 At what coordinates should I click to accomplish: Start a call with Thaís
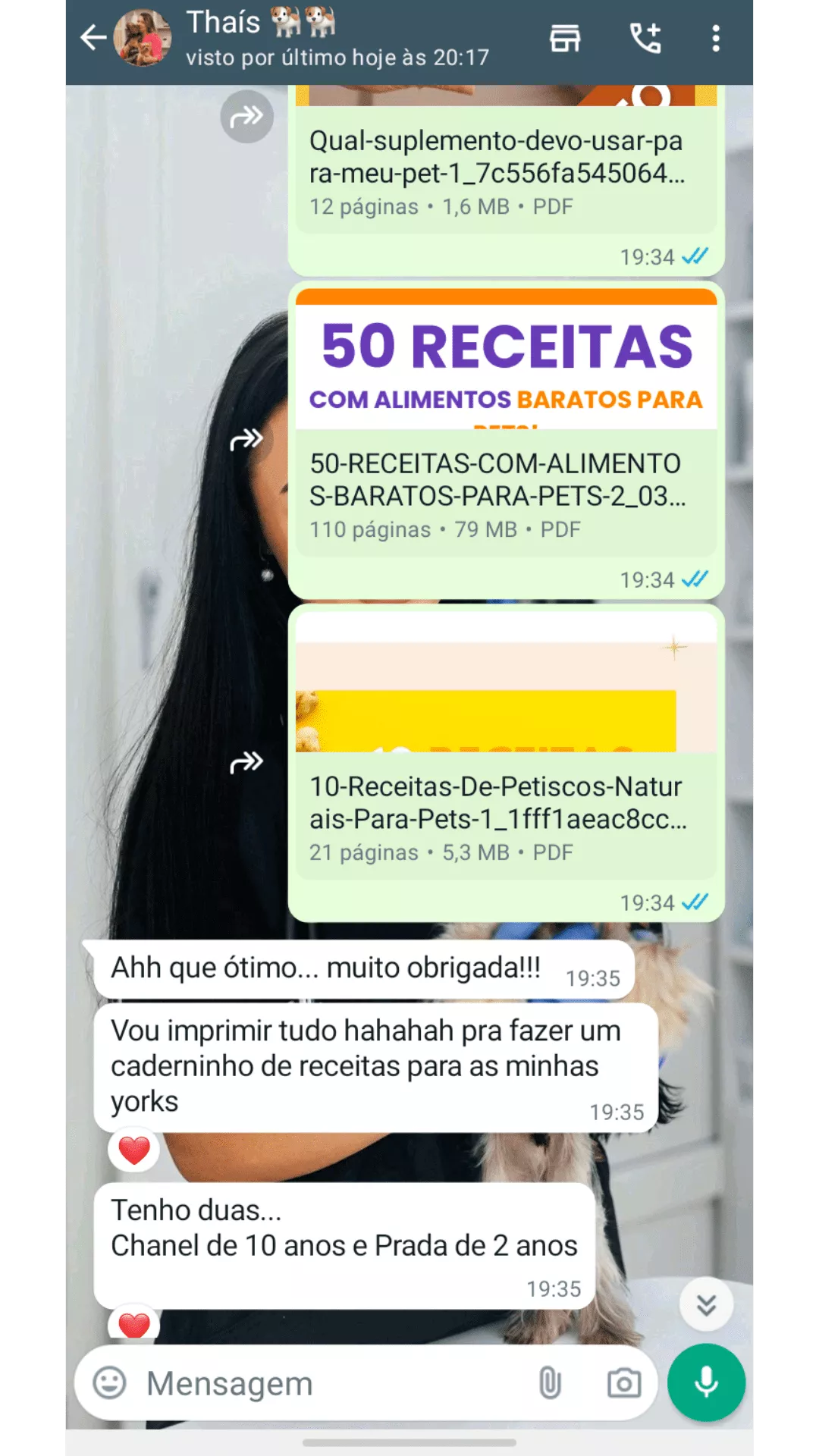(645, 38)
